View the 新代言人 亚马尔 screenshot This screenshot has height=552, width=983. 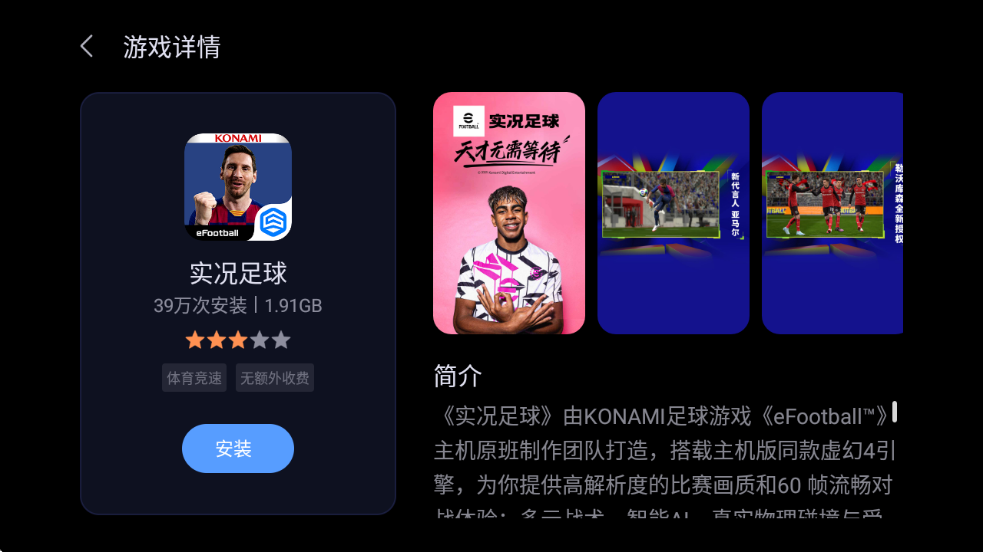[x=673, y=213]
